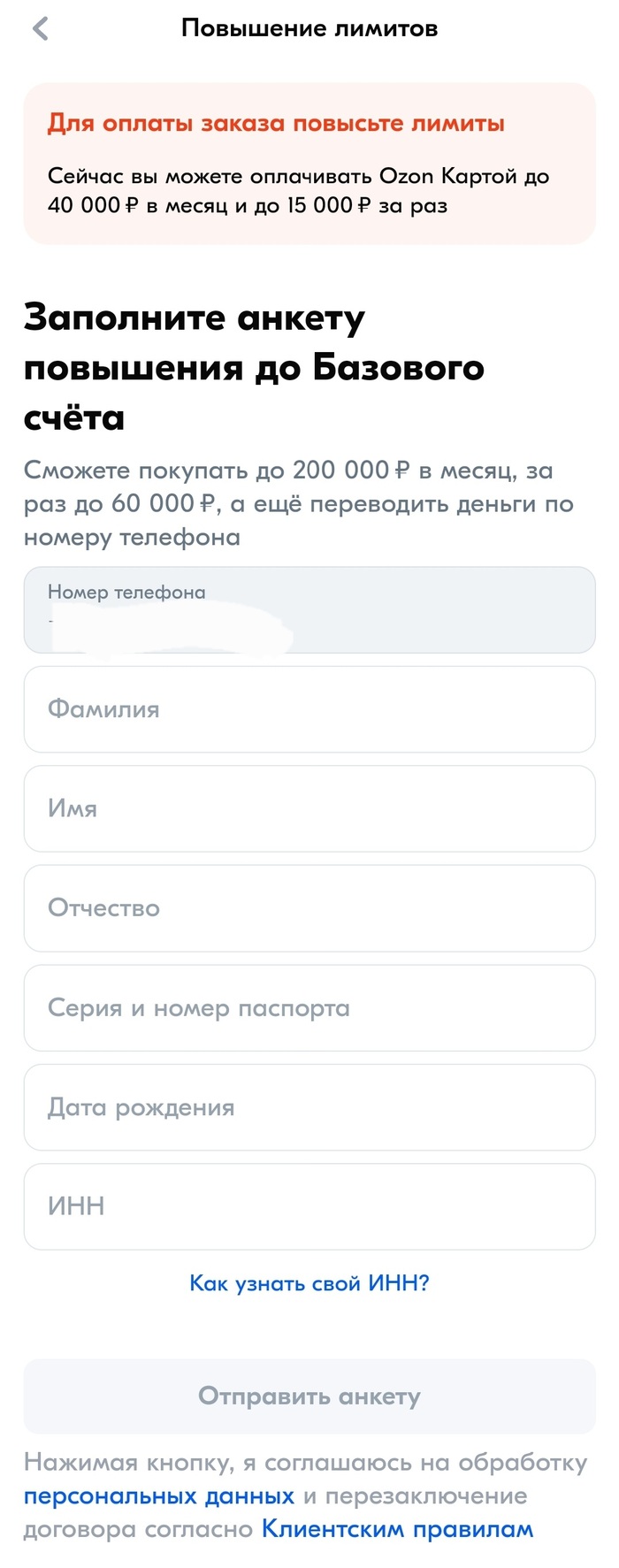Tap the Номер телефона field
The height and width of the screenshot is (1568, 619).
(309, 610)
